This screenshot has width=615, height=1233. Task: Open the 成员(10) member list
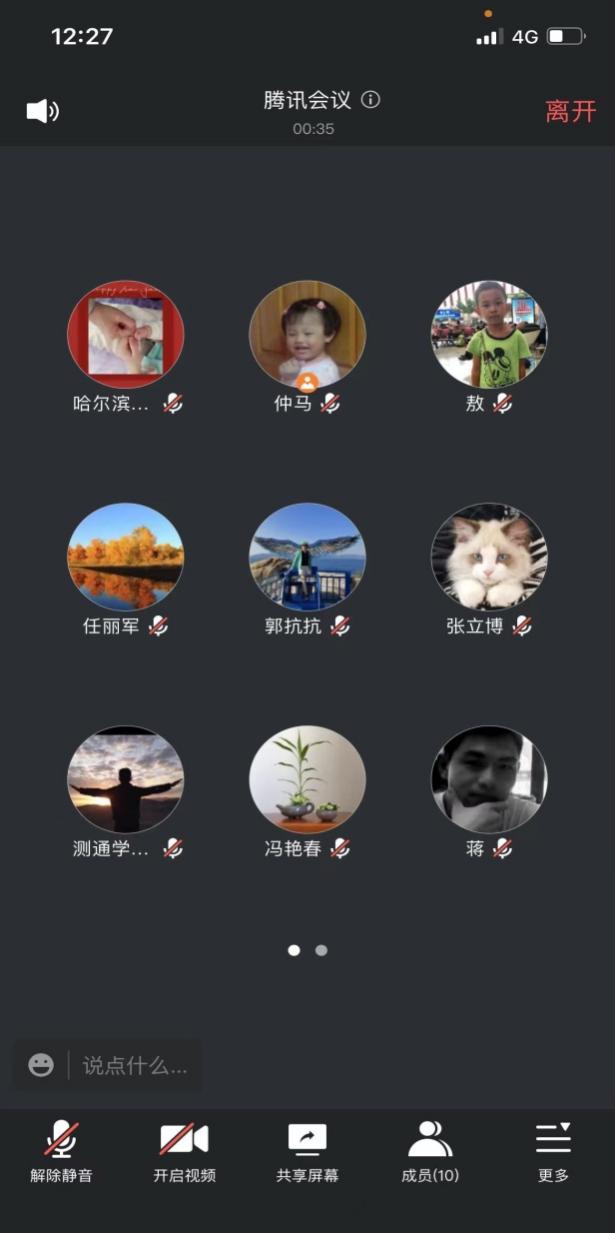coord(430,1151)
